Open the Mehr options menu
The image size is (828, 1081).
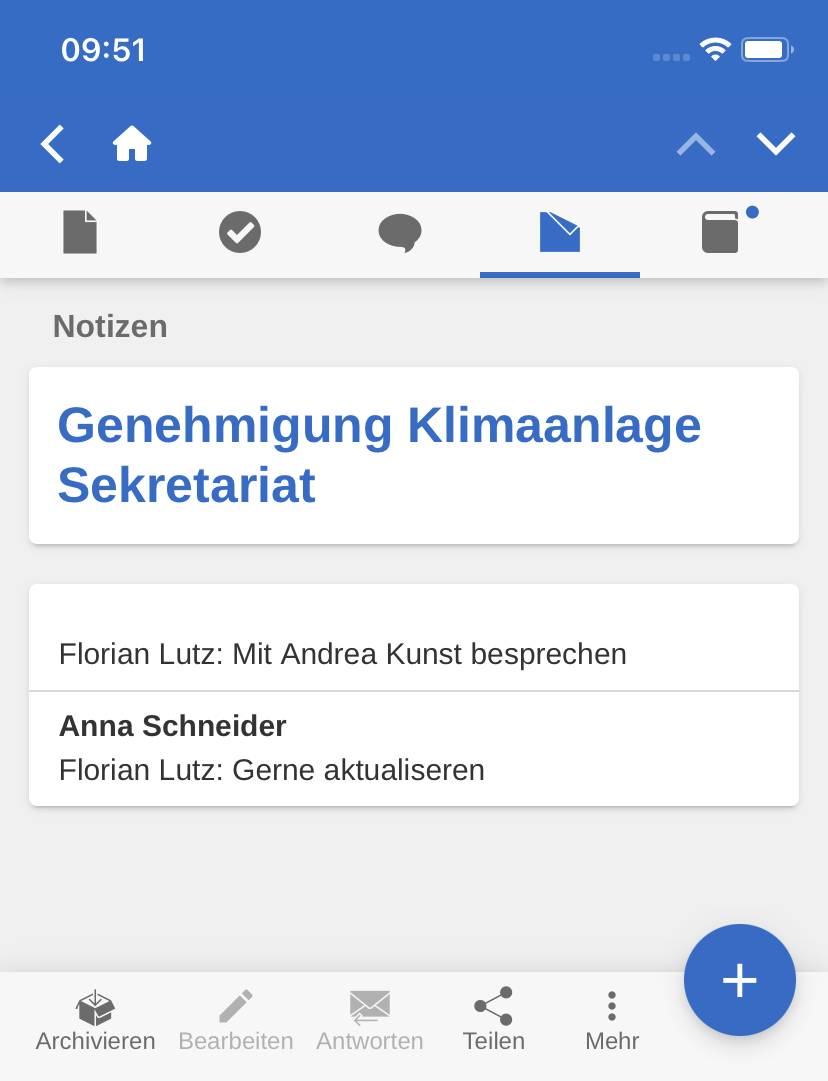coord(612,1021)
